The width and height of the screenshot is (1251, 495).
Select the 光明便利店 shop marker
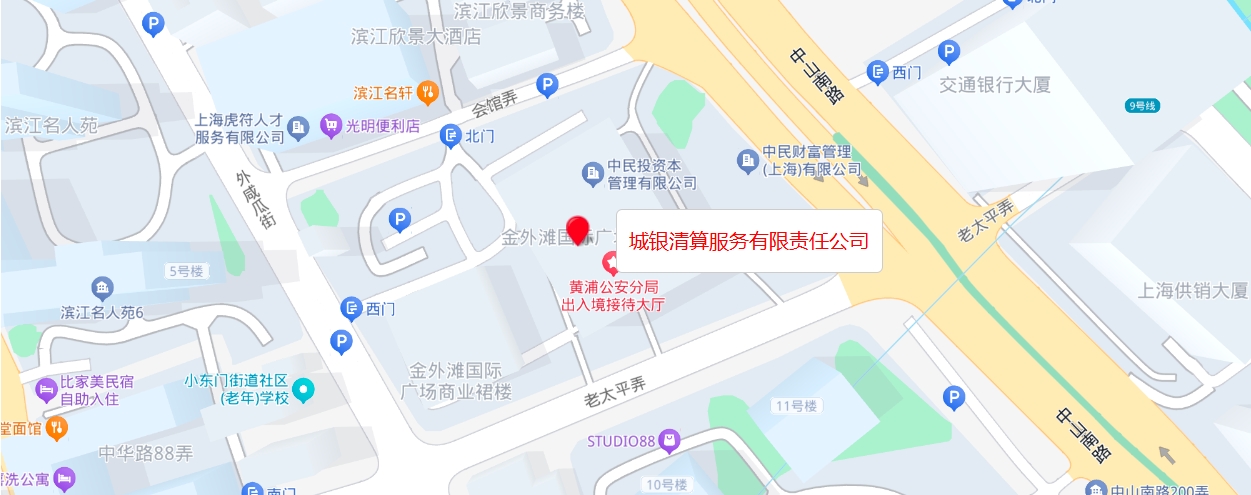point(331,126)
